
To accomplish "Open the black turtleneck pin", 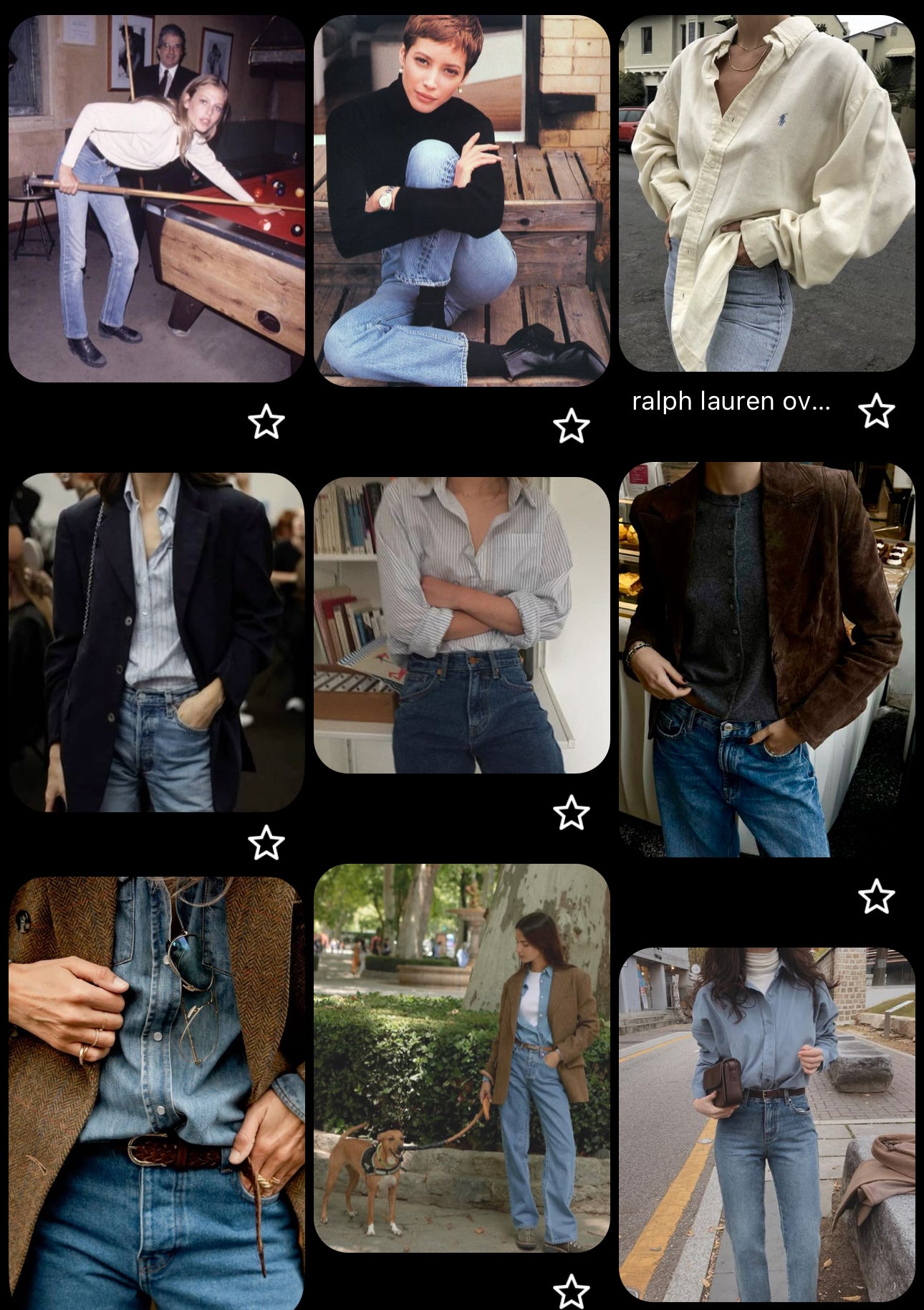I will 461,201.
